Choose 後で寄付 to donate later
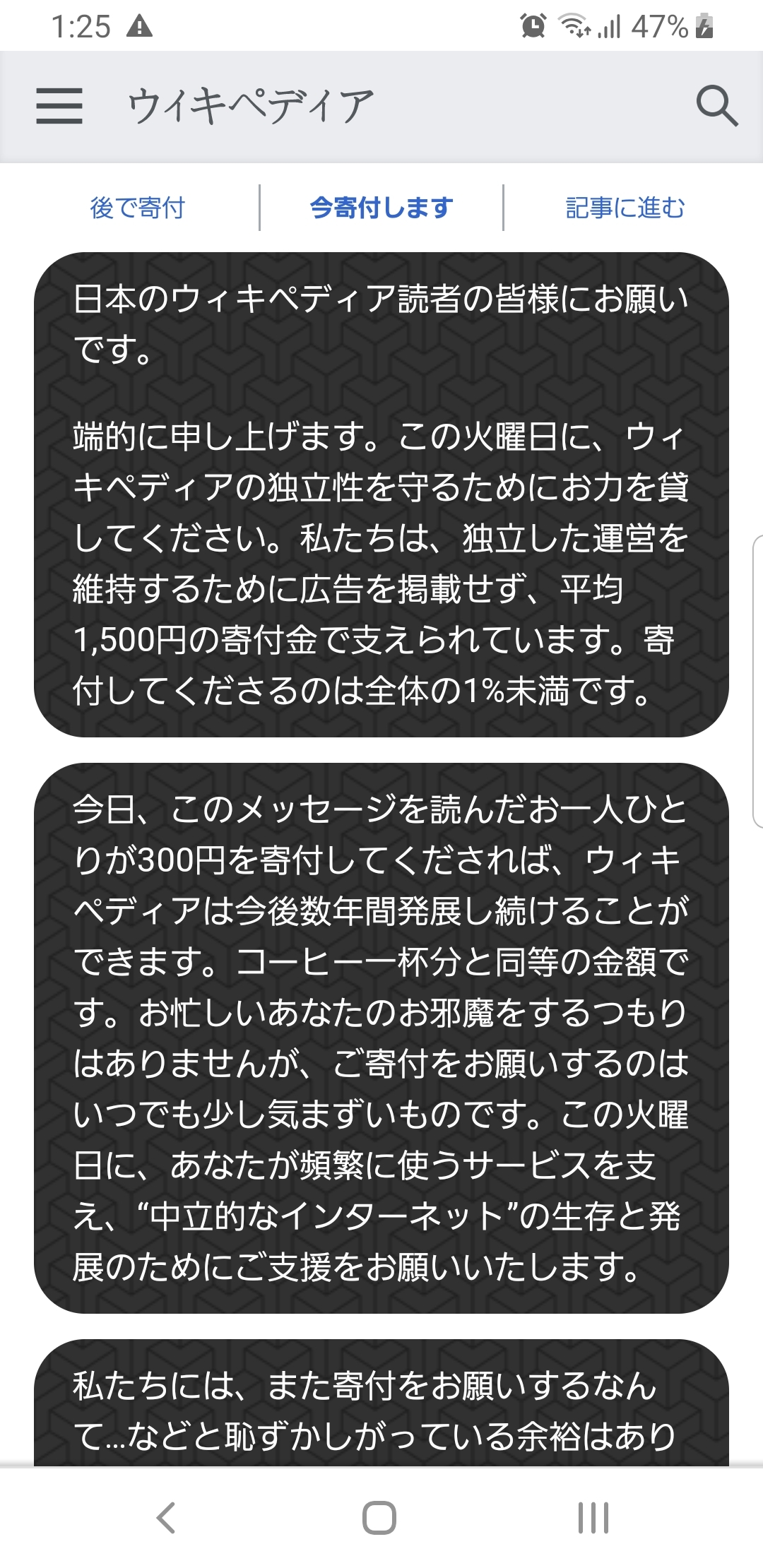The image size is (763, 1568). point(137,208)
